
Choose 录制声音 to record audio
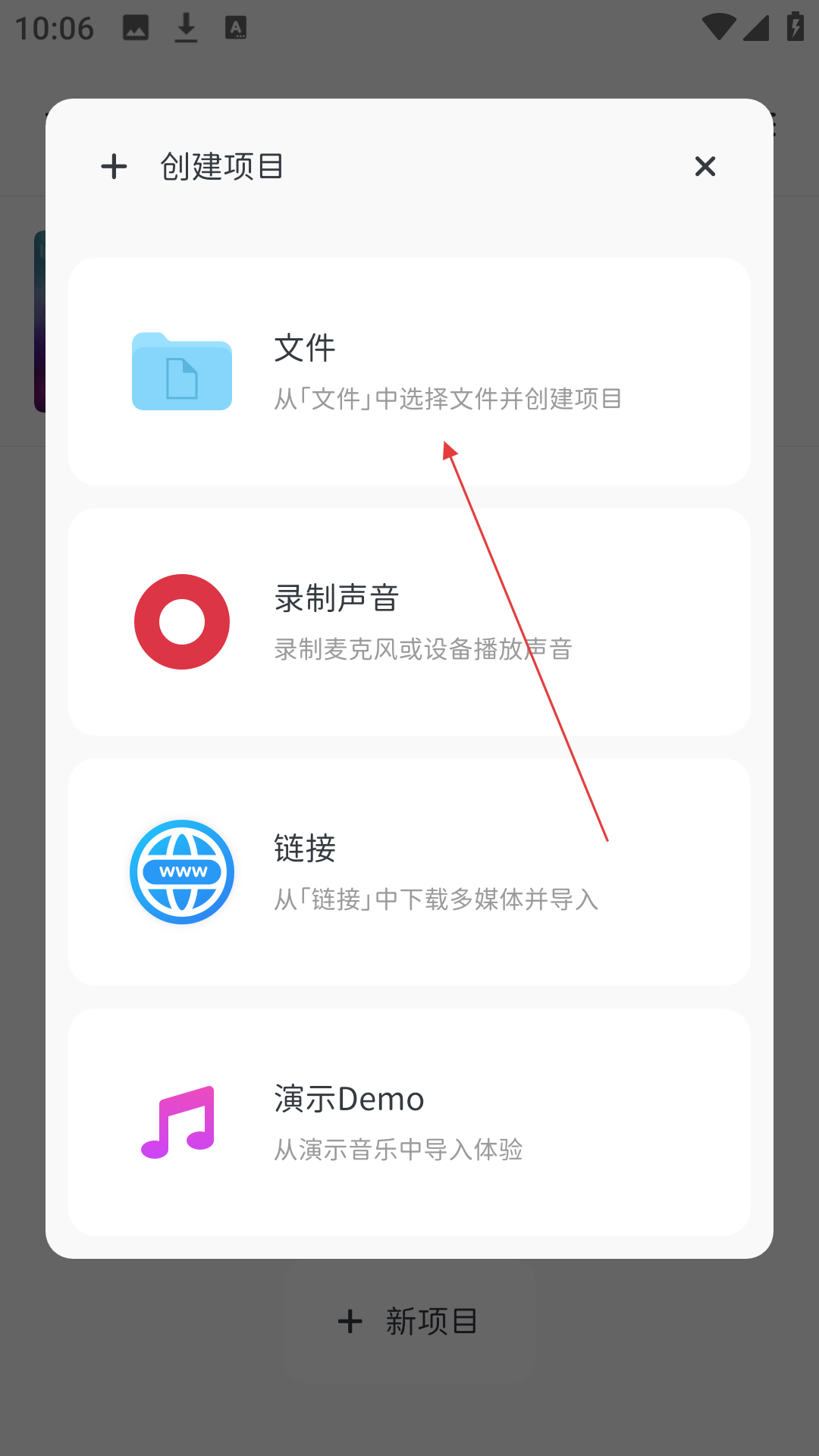(409, 622)
